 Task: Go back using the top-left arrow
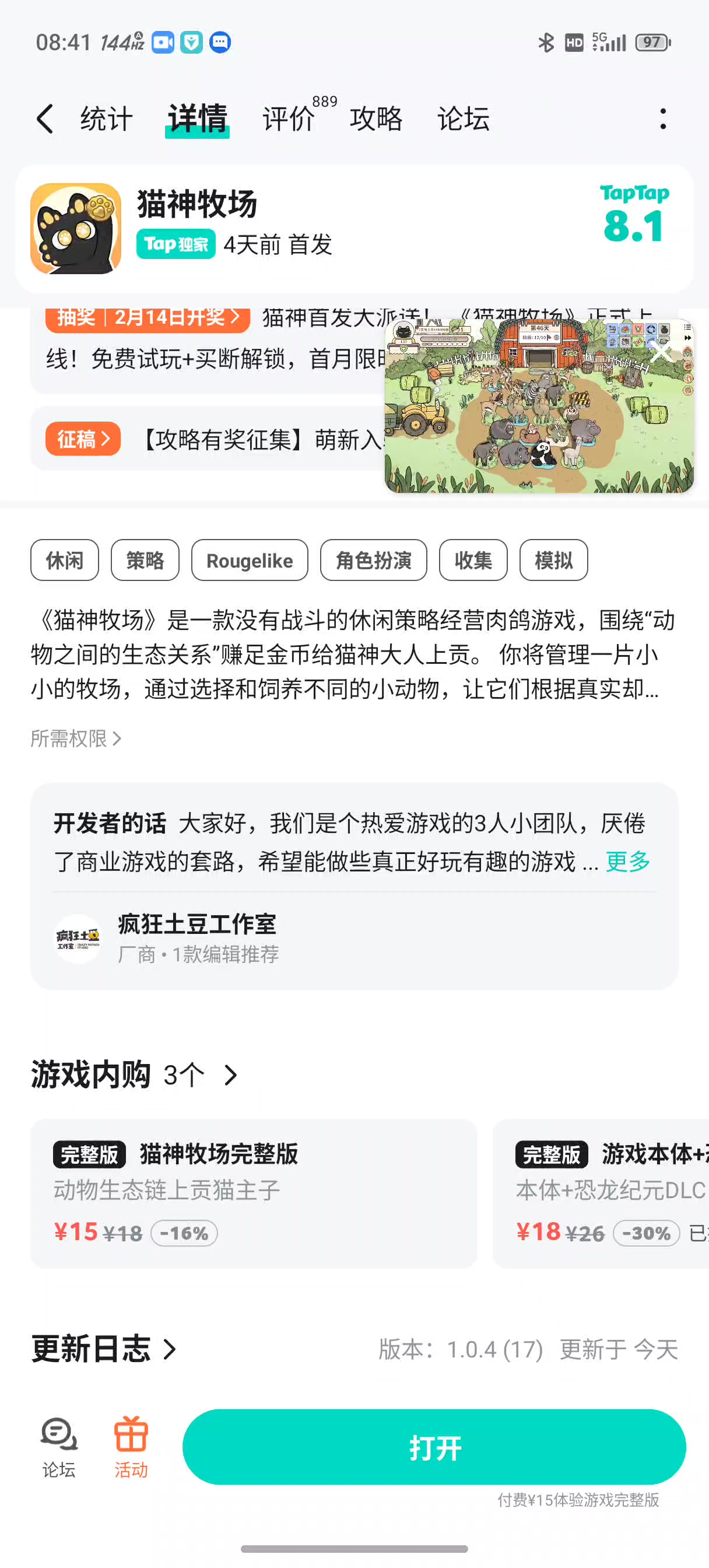[45, 118]
